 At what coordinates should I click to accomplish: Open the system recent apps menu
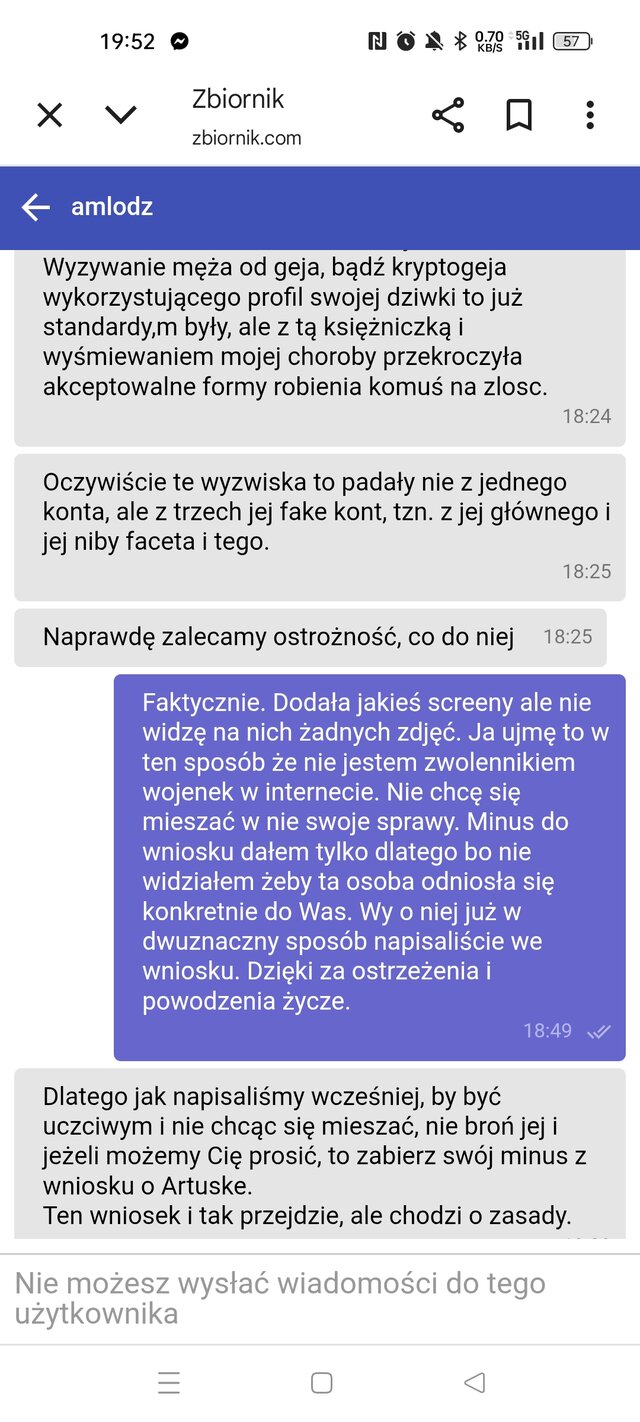169,1383
